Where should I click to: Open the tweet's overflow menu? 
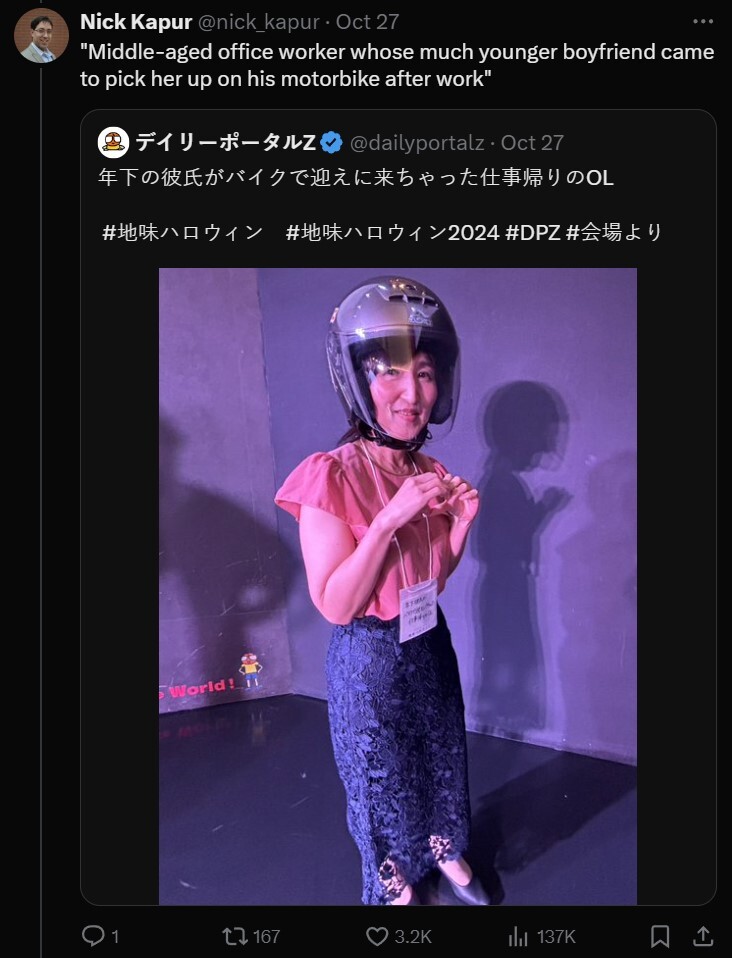704,21
